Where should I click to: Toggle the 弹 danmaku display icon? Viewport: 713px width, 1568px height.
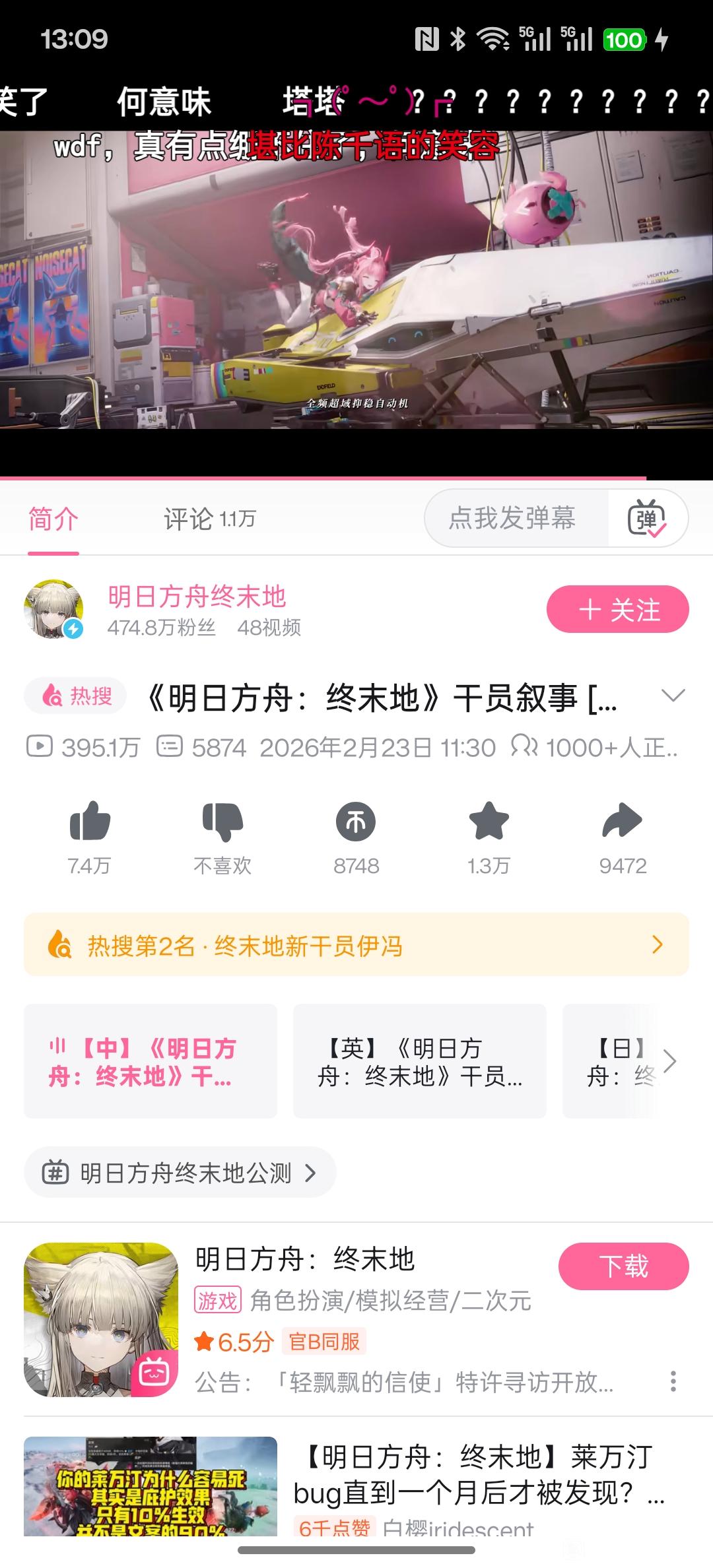tap(647, 519)
